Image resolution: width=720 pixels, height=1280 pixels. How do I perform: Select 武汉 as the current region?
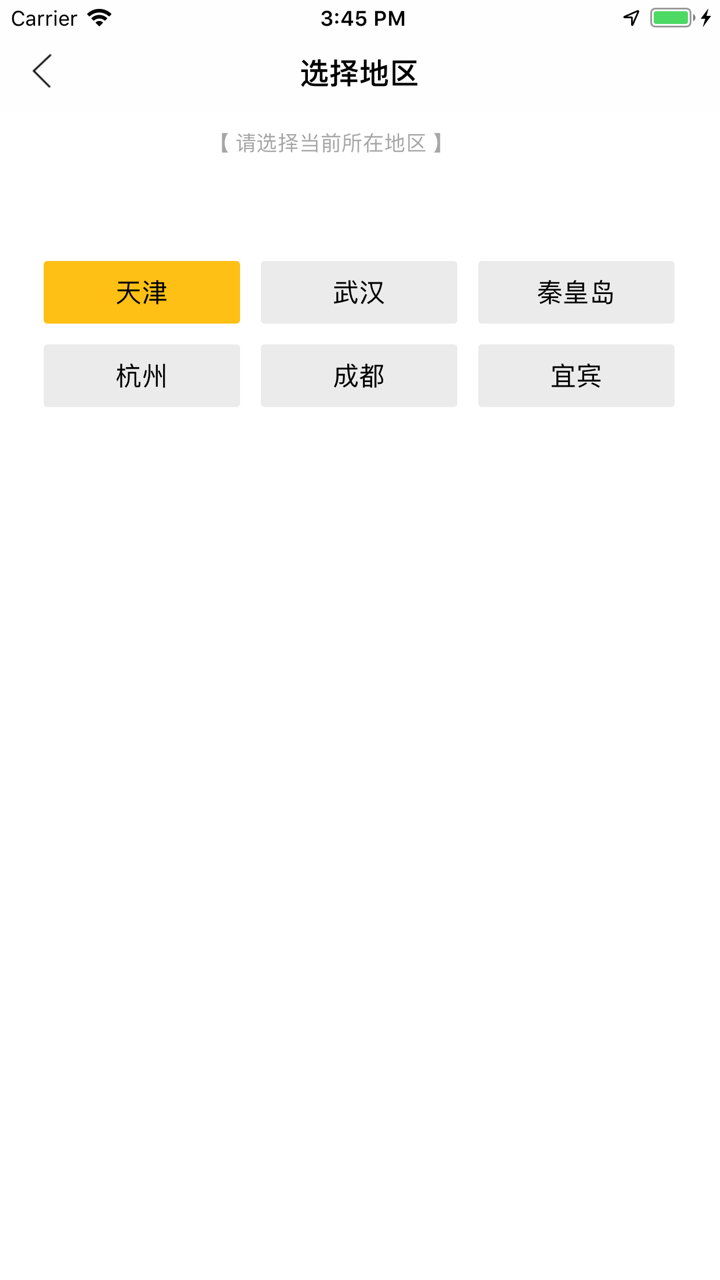point(358,292)
